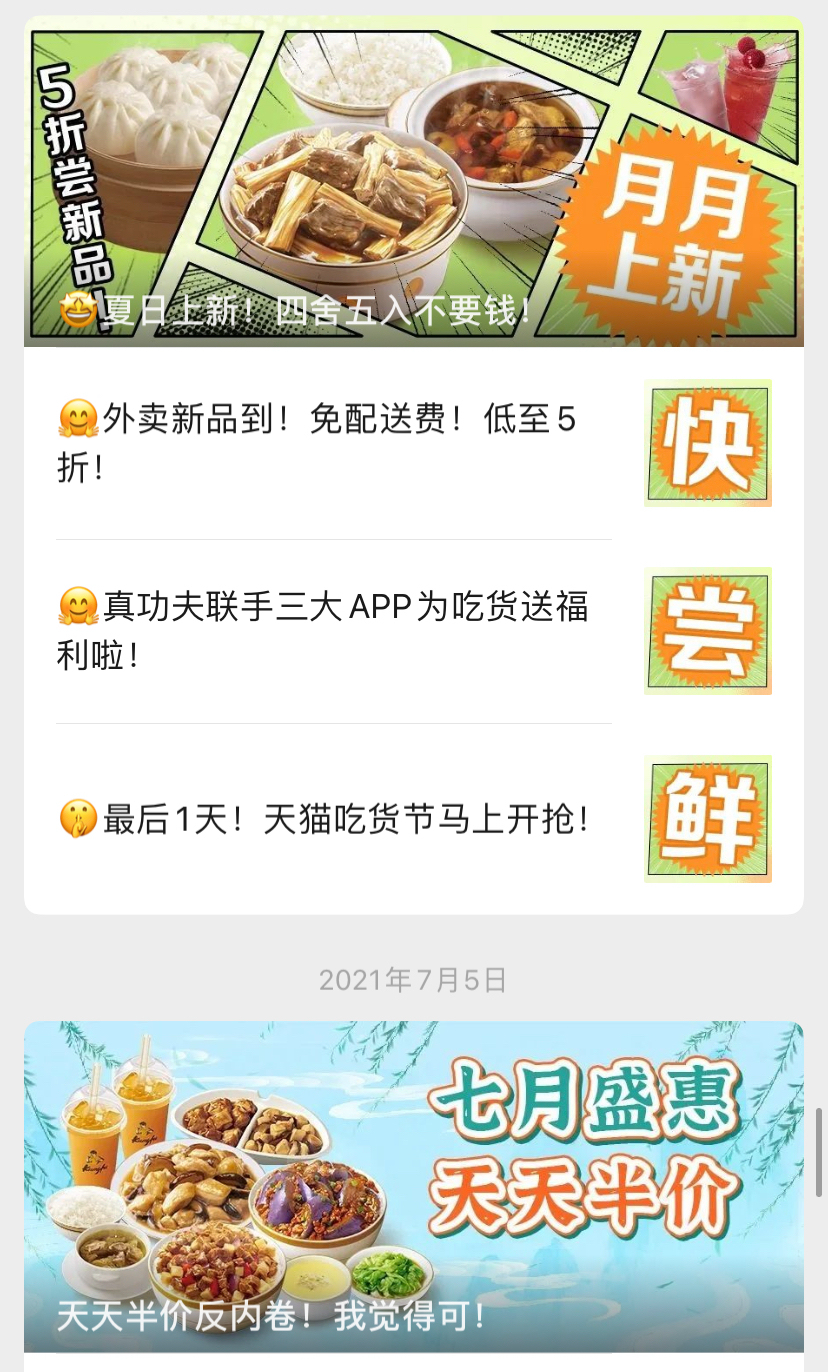
Task: Open the 天猫吃货节马上开抢 article
Action: pyautogui.click(x=330, y=820)
